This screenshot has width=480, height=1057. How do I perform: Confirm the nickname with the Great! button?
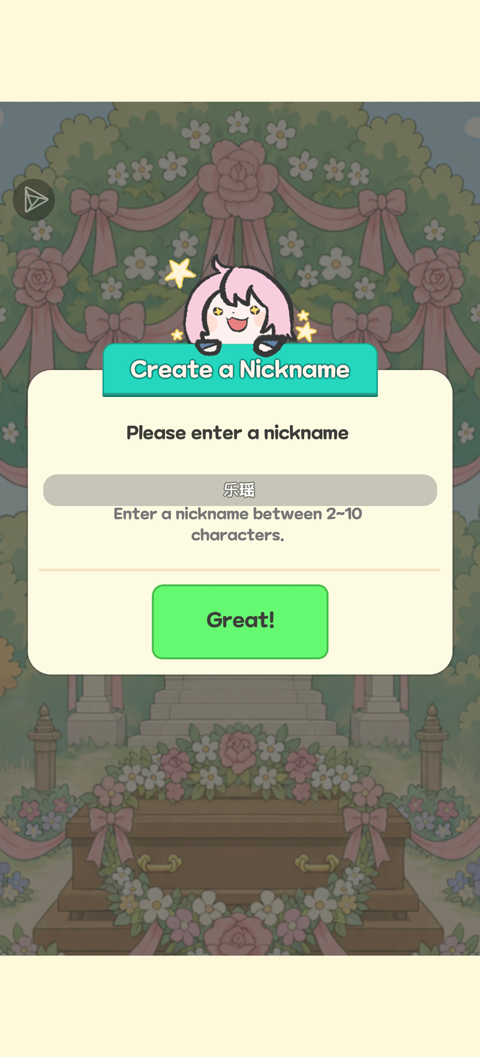click(x=240, y=622)
